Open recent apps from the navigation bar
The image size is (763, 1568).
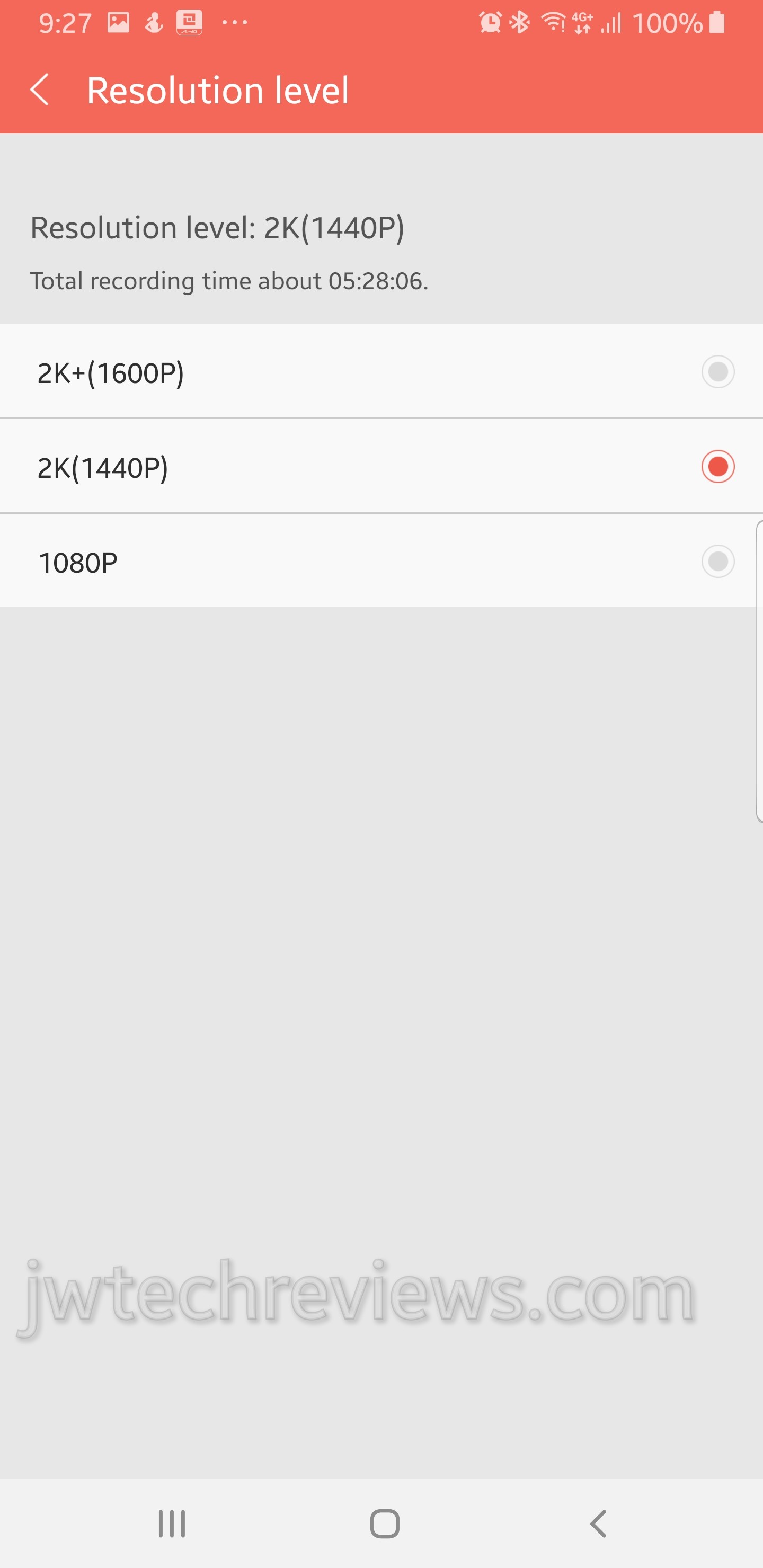(172, 1524)
